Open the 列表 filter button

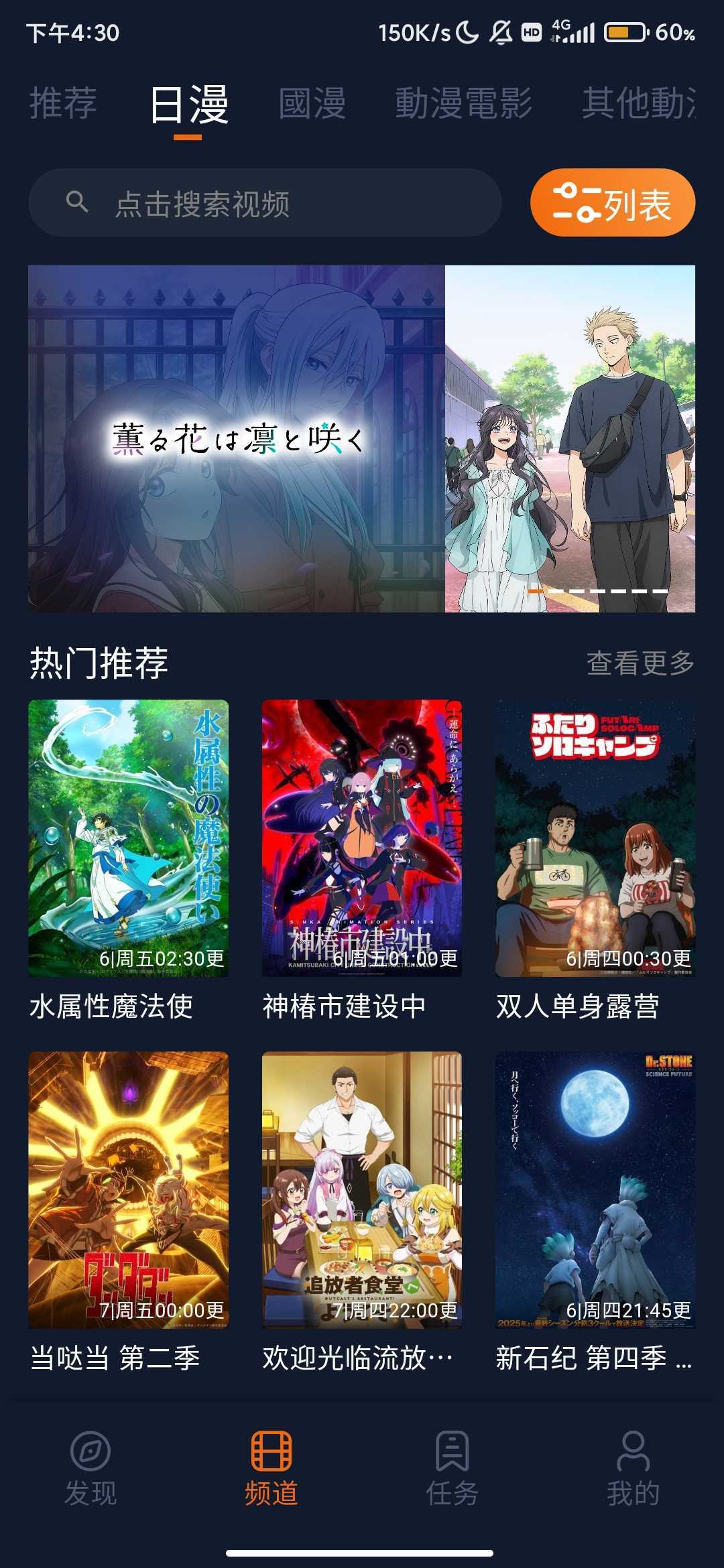click(x=612, y=203)
